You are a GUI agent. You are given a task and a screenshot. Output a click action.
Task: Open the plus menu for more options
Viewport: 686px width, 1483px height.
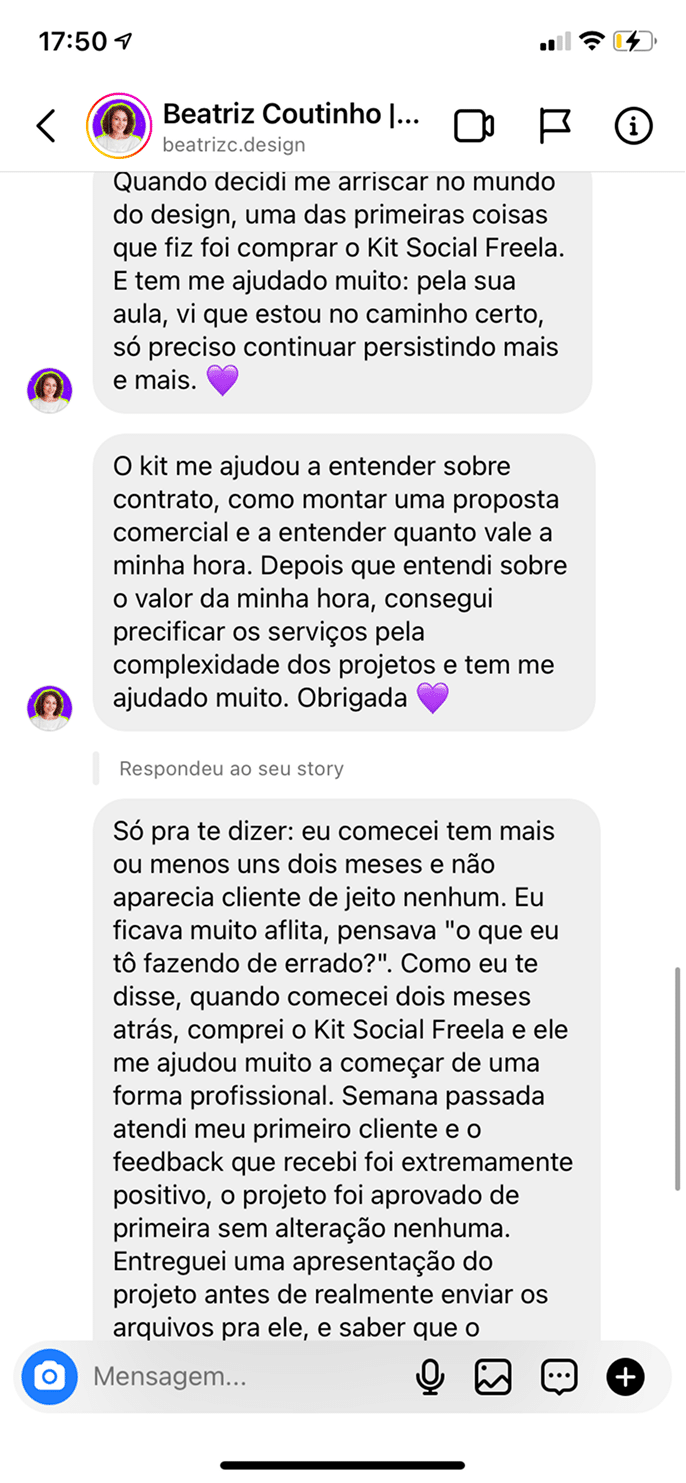click(625, 1377)
